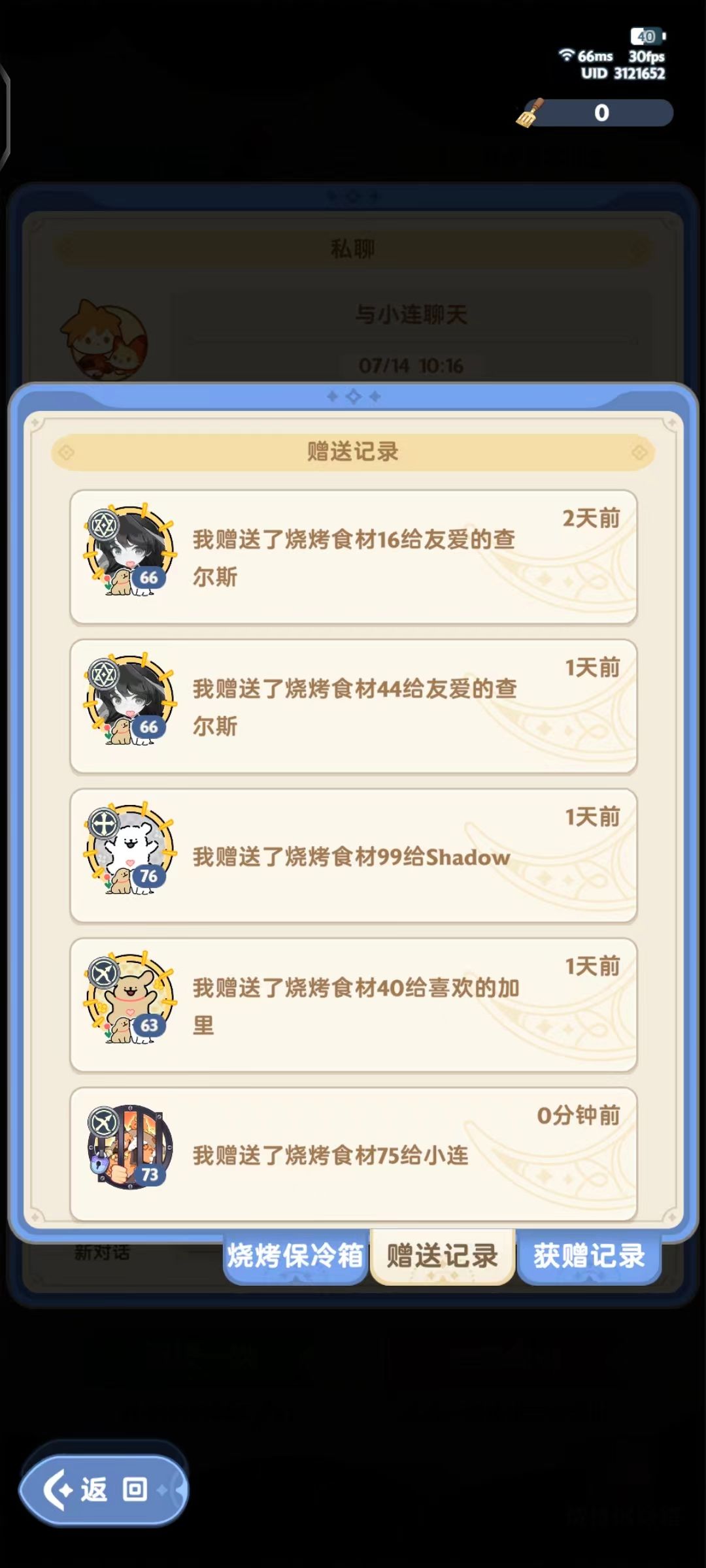
Task: Click the UID 3121652 text
Action: (x=620, y=74)
